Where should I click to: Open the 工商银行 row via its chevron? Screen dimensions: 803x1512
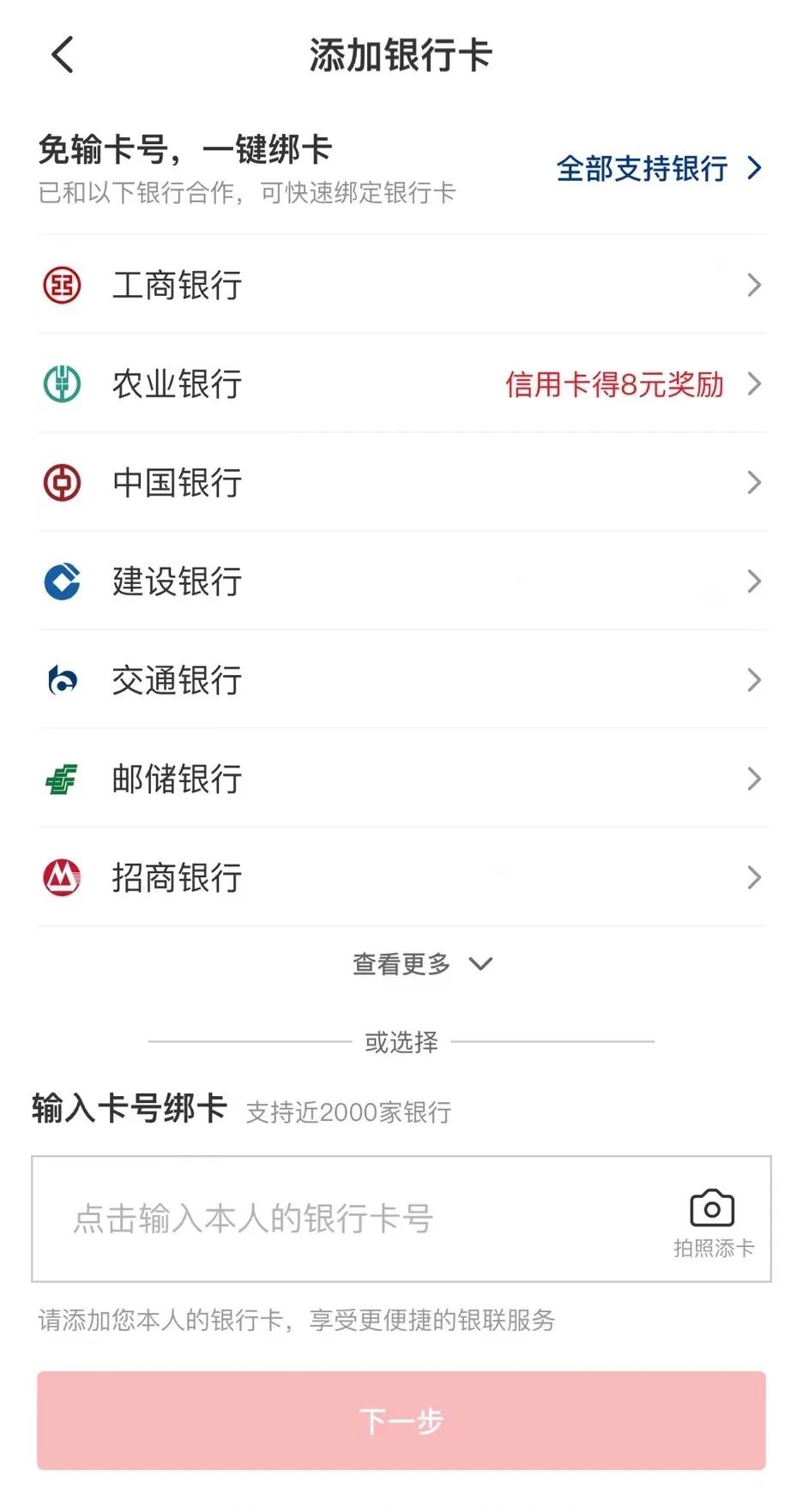pos(753,285)
